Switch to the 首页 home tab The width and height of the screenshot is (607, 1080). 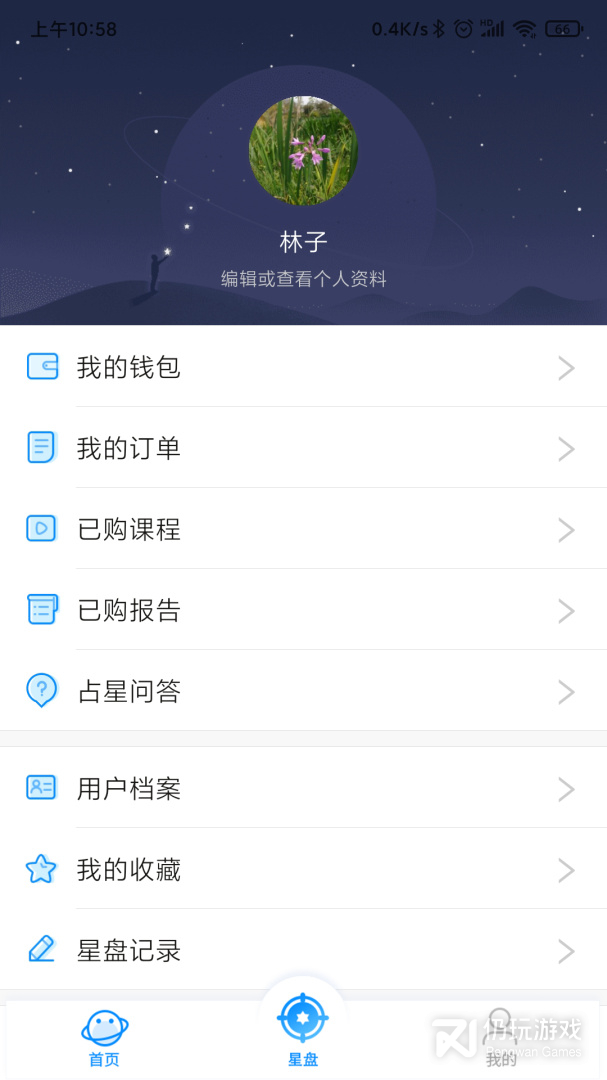(104, 1037)
